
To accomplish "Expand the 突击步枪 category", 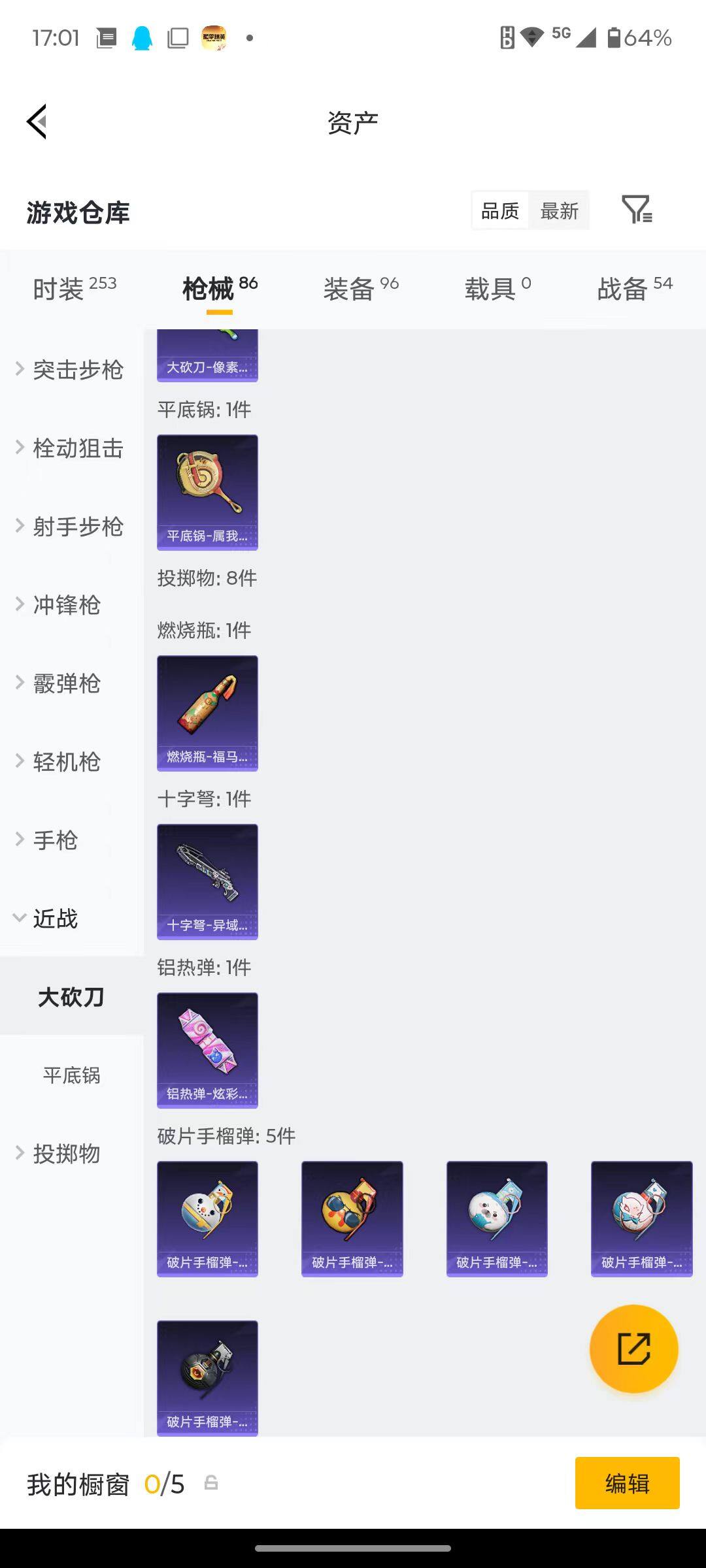I will (x=78, y=370).
